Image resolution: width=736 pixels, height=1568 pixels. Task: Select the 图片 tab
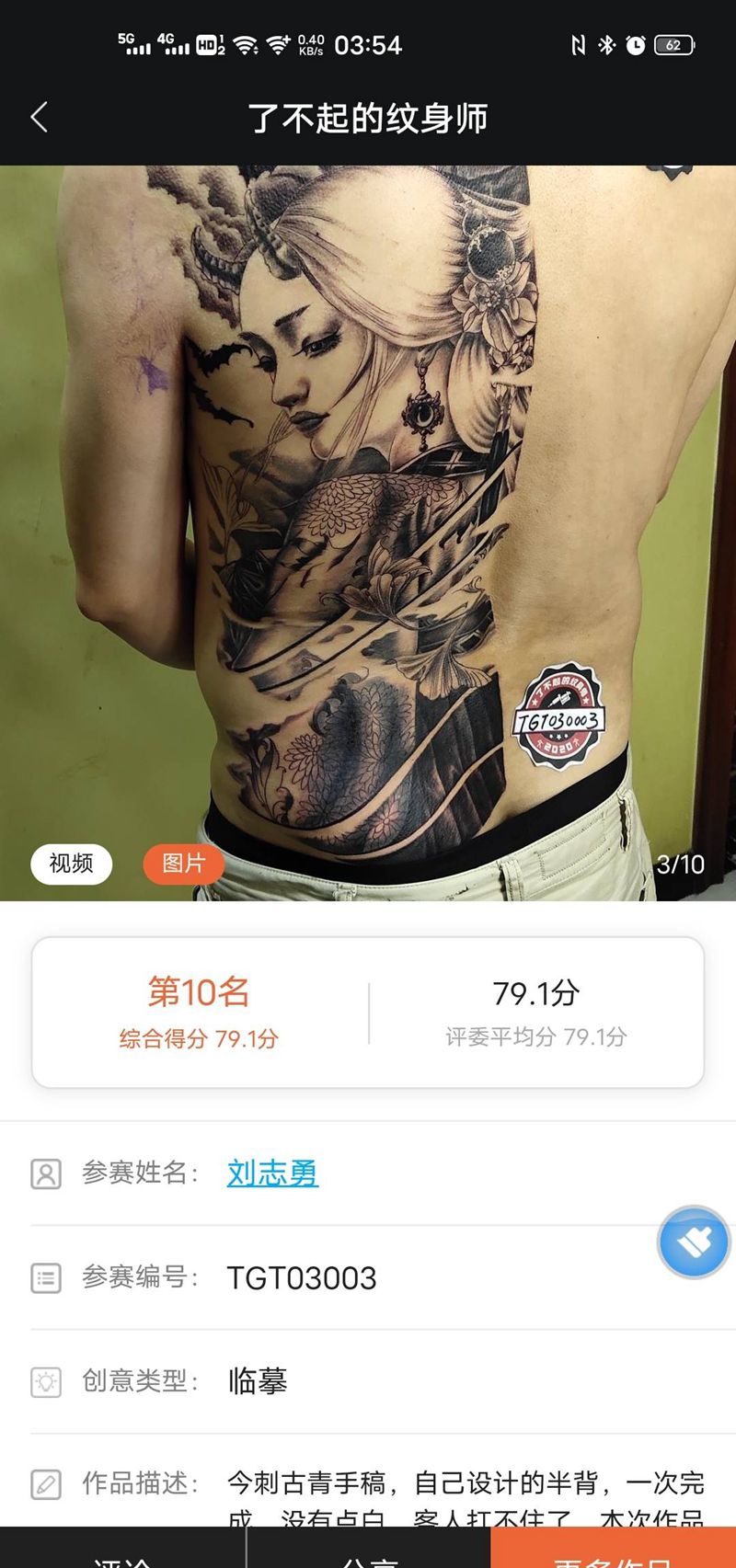(183, 864)
